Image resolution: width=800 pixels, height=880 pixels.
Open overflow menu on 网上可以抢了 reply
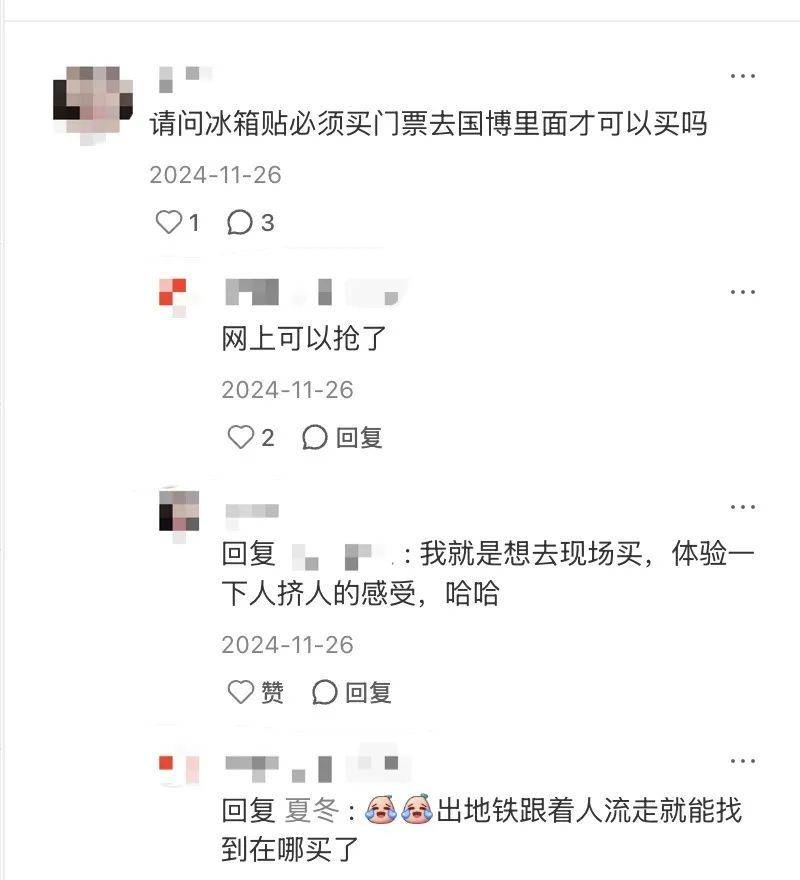point(742,292)
